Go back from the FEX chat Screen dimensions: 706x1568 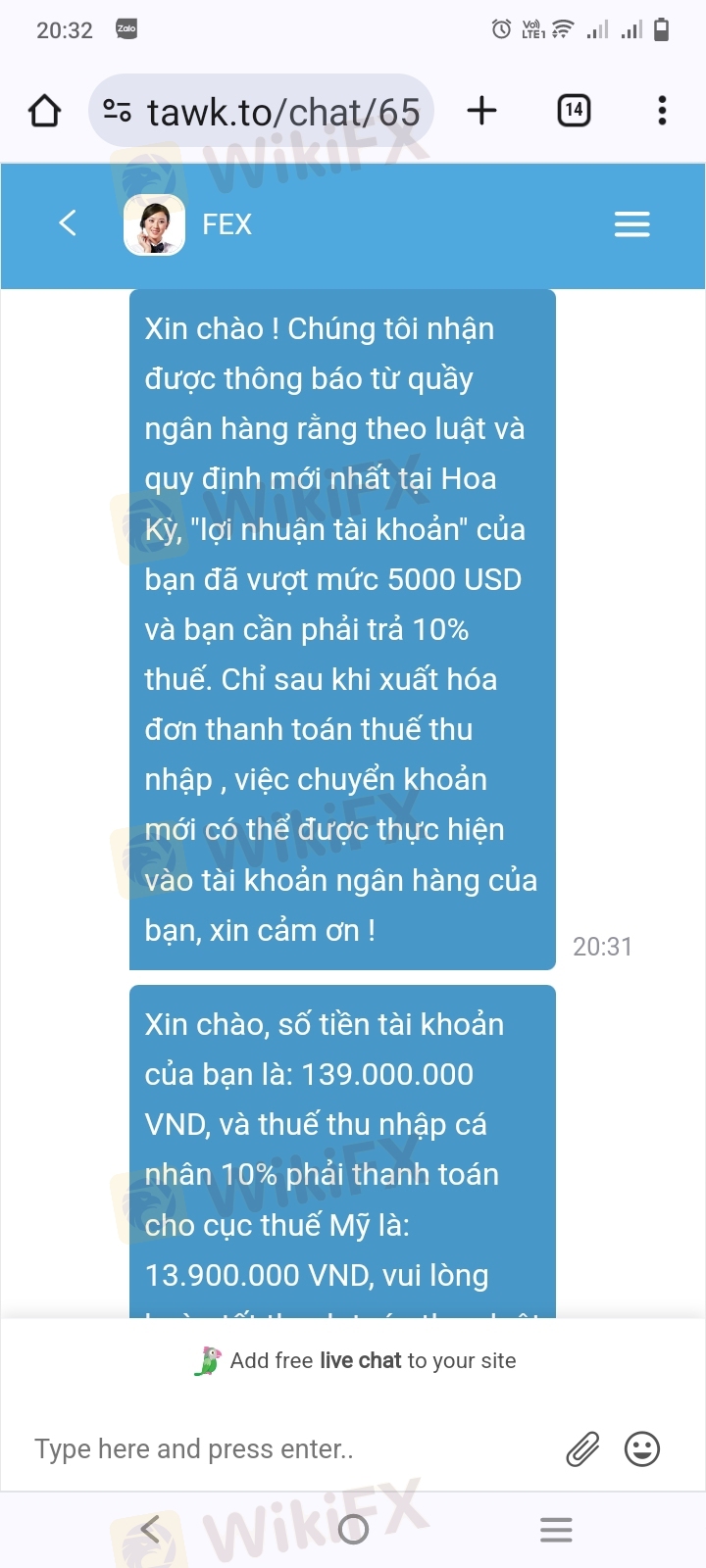click(x=68, y=223)
